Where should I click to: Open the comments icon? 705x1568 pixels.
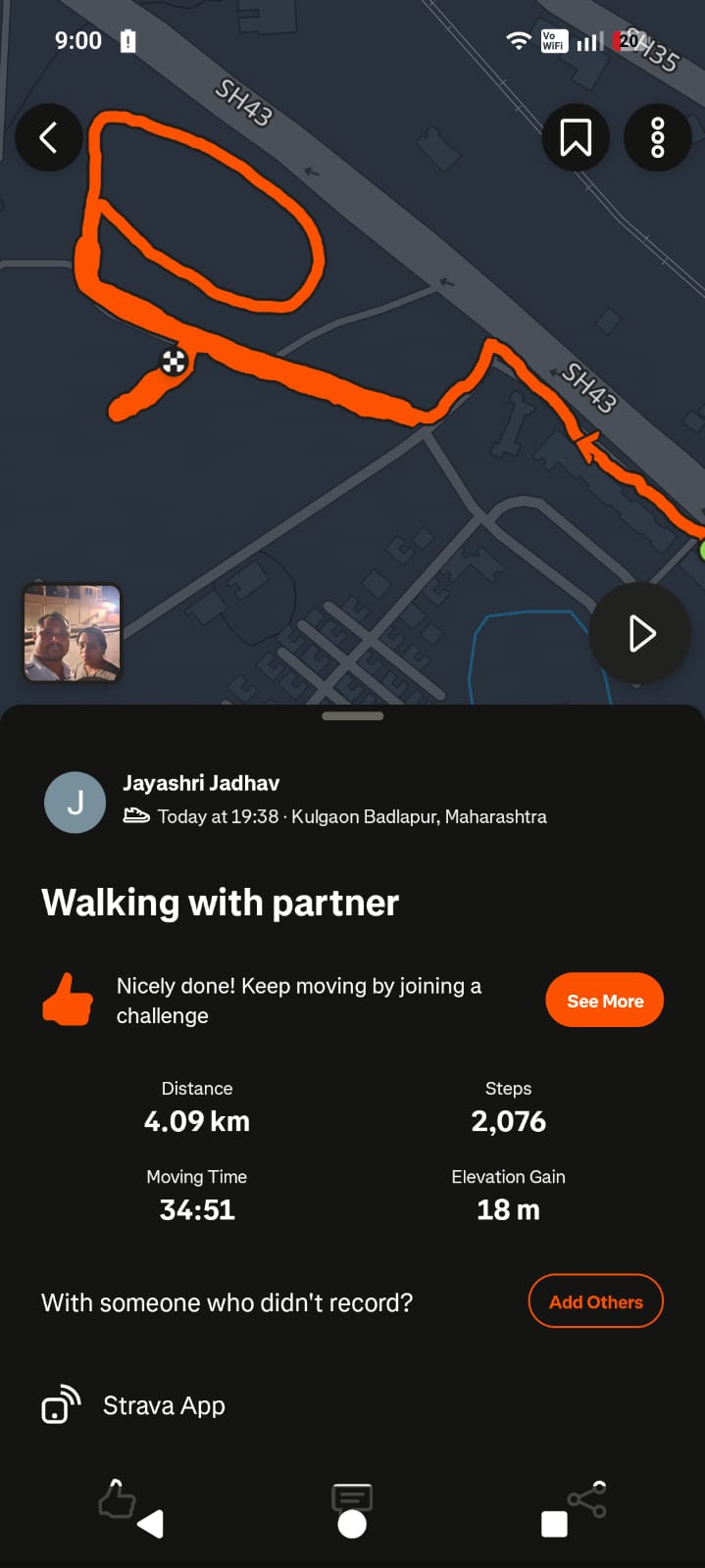coord(352,1495)
